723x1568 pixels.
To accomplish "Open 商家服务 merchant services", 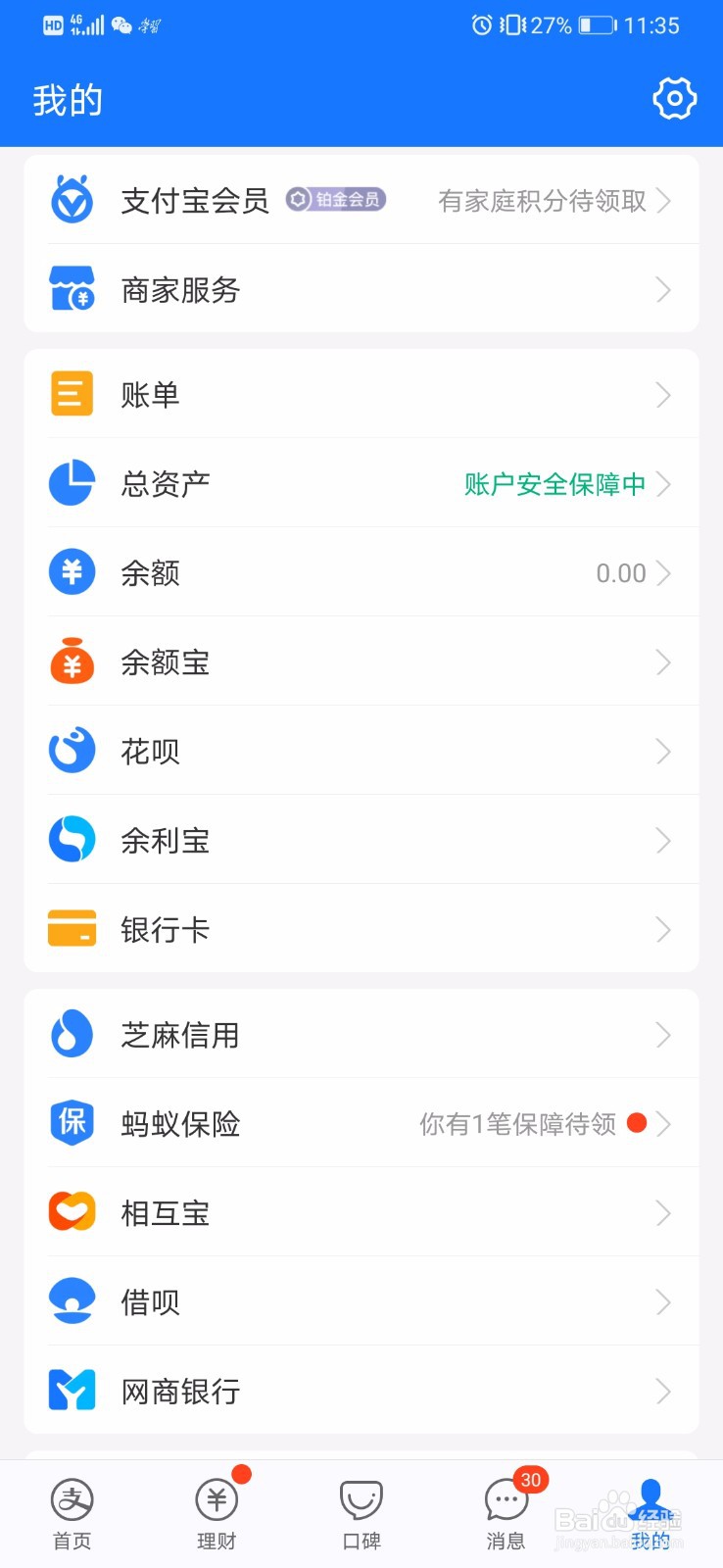I will click(361, 289).
